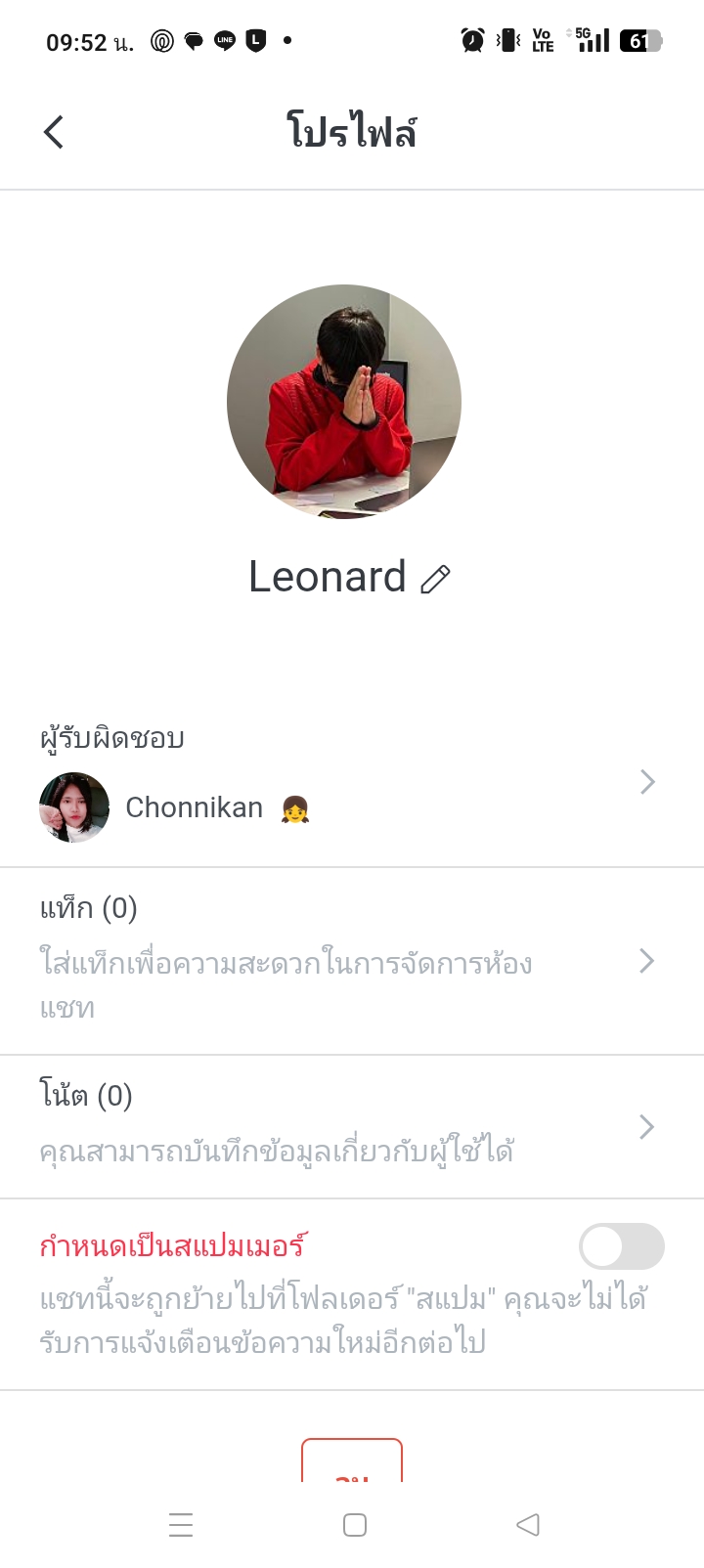Open Leonard's profile picture
Viewport: 704px width, 1568px height.
(344, 402)
